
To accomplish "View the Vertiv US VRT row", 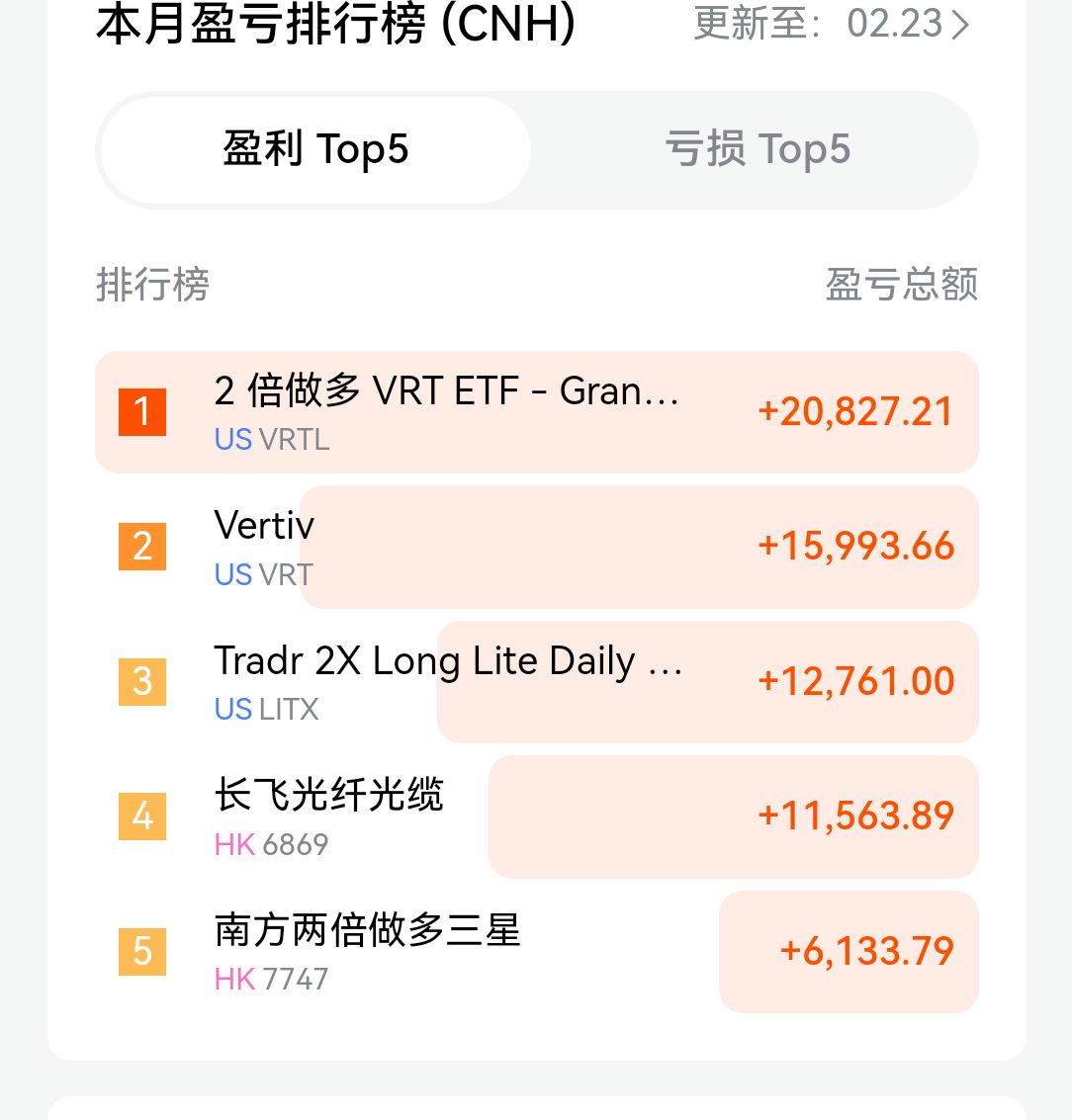I will click(x=536, y=547).
